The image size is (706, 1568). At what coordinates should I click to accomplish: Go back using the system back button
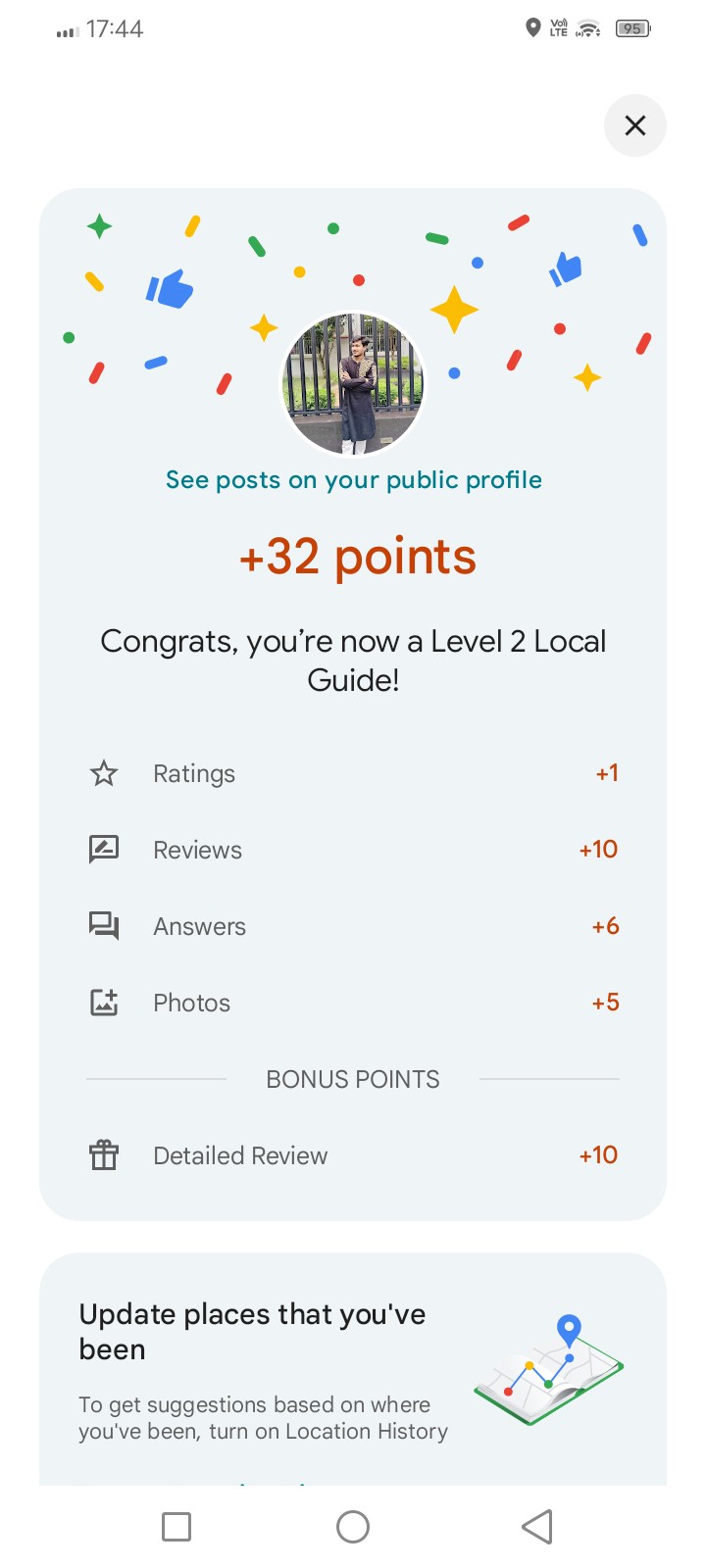coord(536,1526)
